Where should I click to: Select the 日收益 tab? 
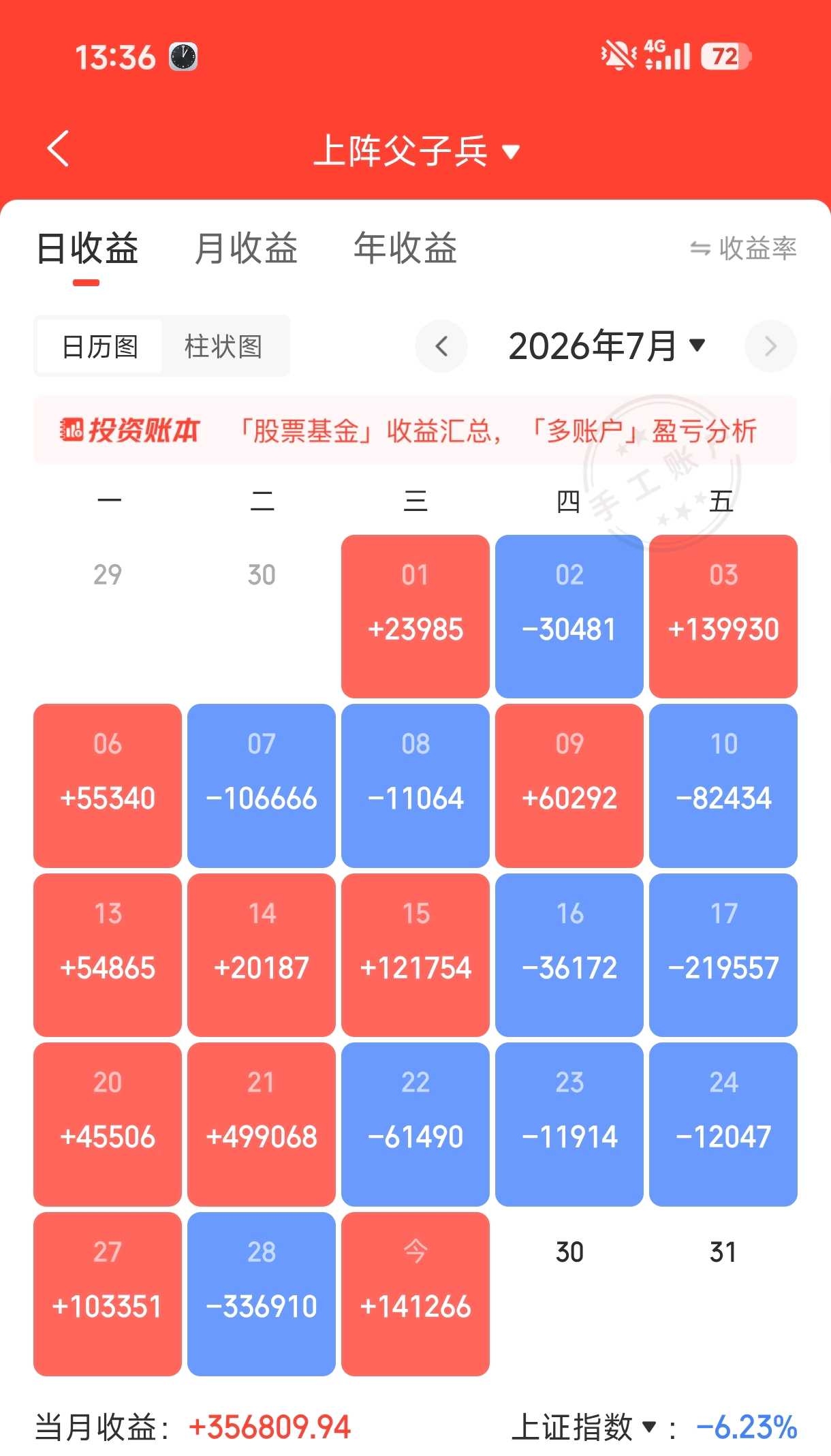(87, 248)
